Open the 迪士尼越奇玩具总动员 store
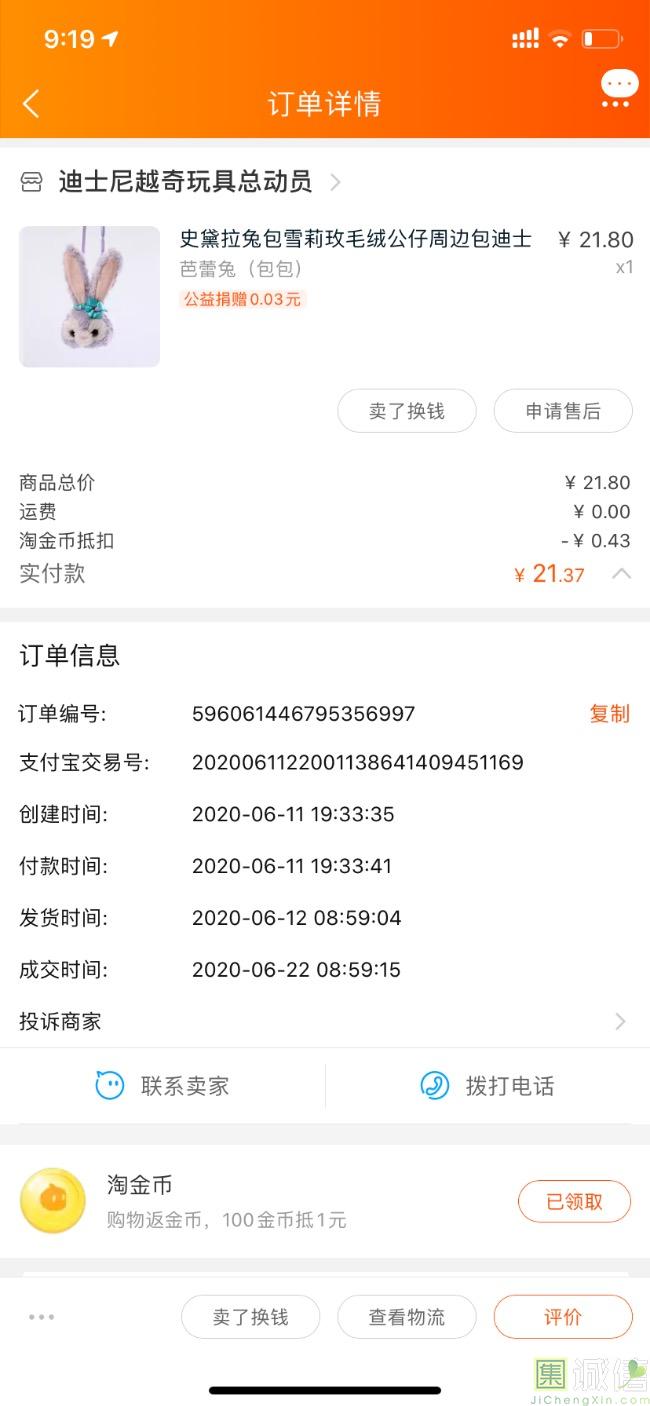The width and height of the screenshot is (650, 1406). [185, 182]
